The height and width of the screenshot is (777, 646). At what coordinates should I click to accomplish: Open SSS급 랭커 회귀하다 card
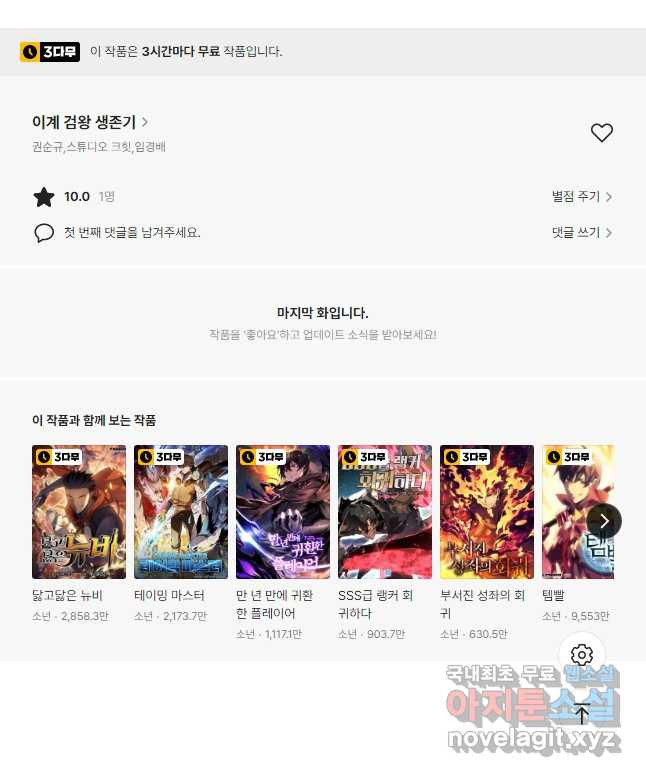[x=385, y=512]
